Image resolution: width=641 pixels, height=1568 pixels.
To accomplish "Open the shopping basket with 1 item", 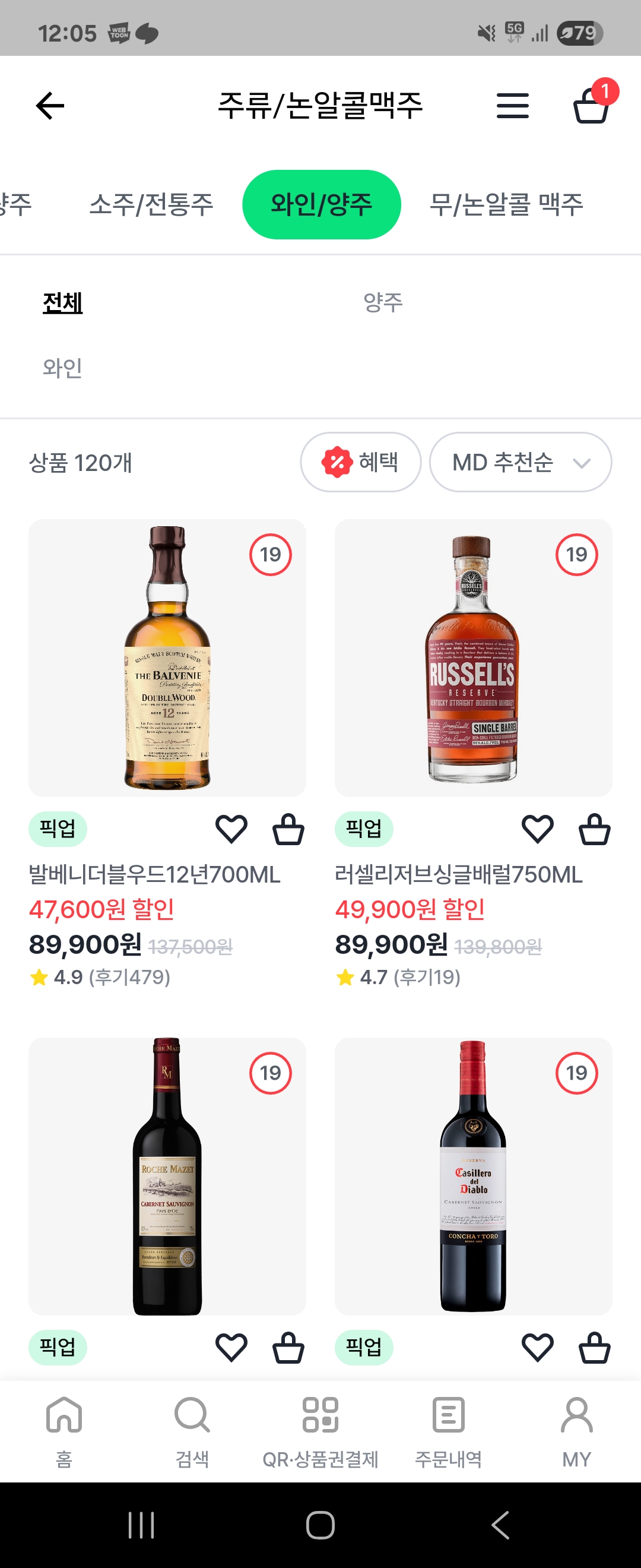I will point(591,106).
